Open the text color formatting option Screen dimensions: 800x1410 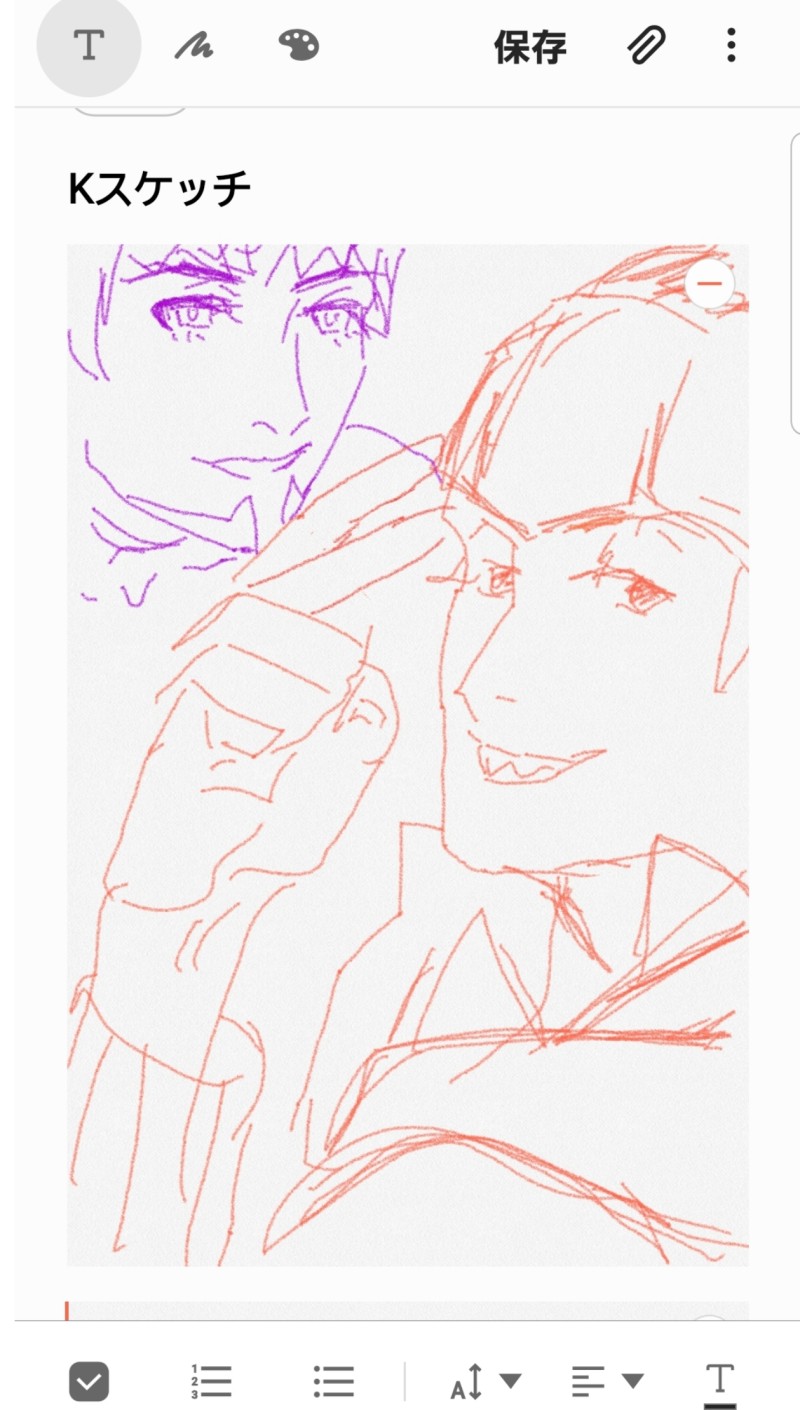(719, 1381)
